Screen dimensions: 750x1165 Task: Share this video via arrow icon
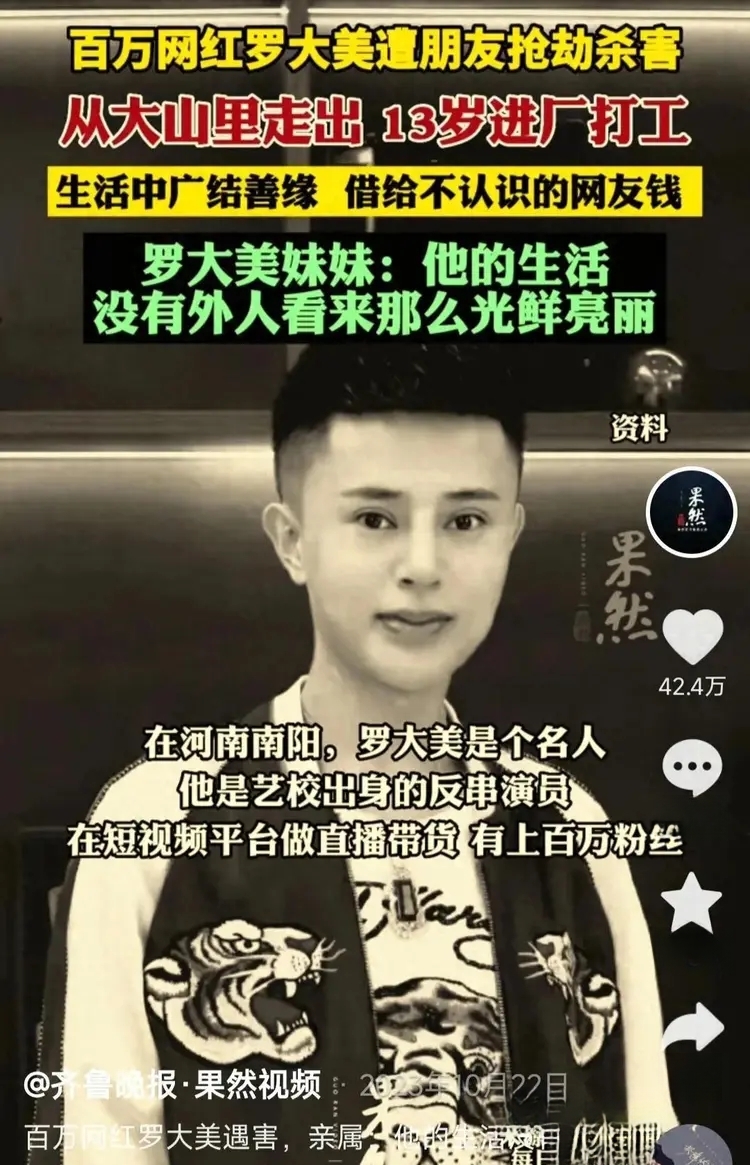[693, 1028]
